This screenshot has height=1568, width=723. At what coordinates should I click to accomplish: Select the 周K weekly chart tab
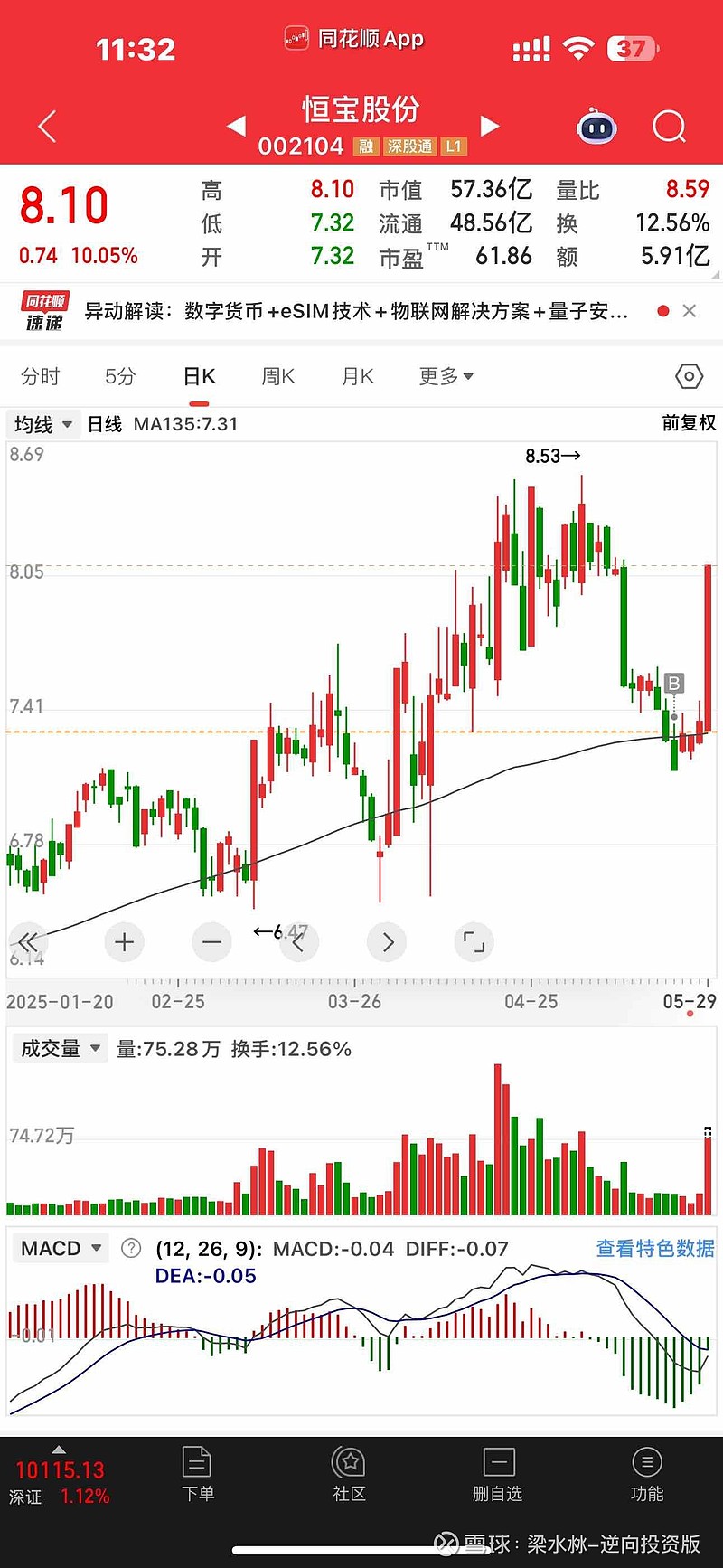point(277,376)
